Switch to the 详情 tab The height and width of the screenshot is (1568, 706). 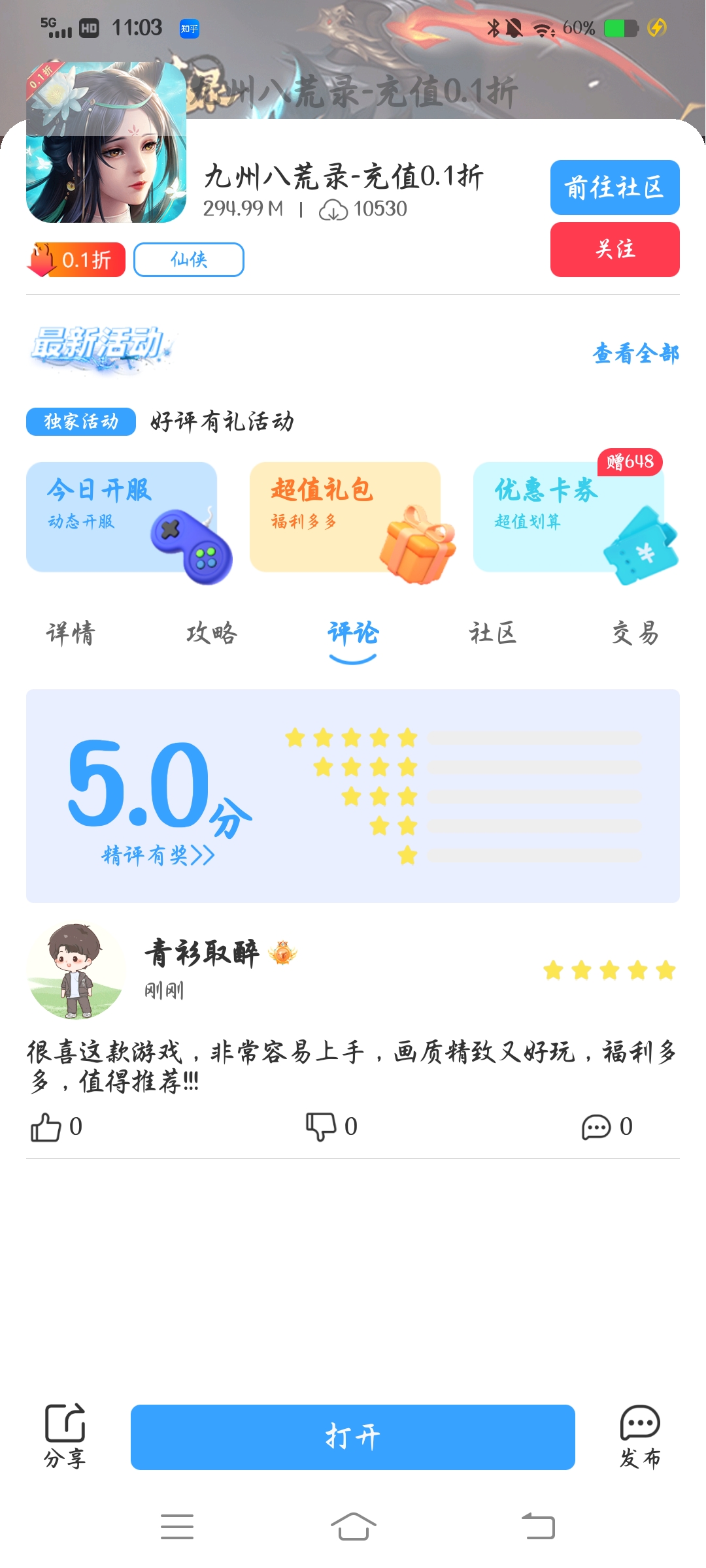tap(71, 633)
